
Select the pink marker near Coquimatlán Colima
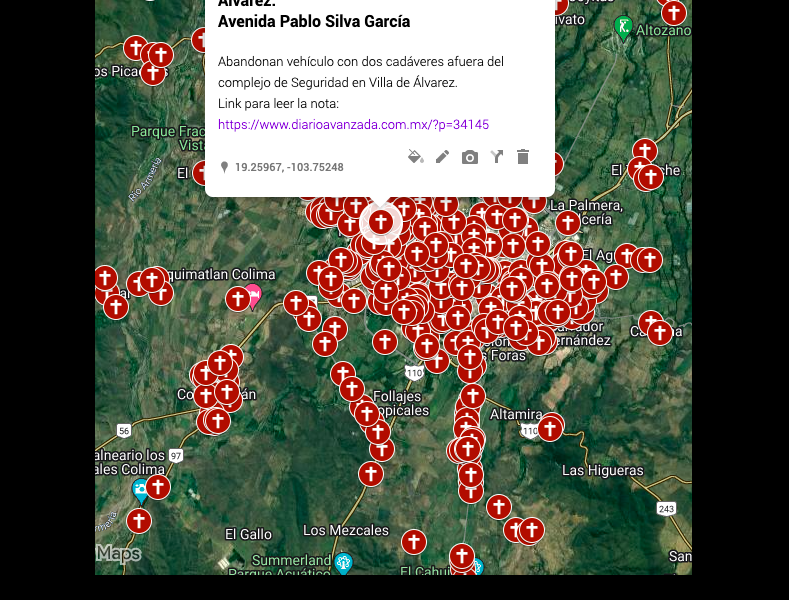(252, 294)
